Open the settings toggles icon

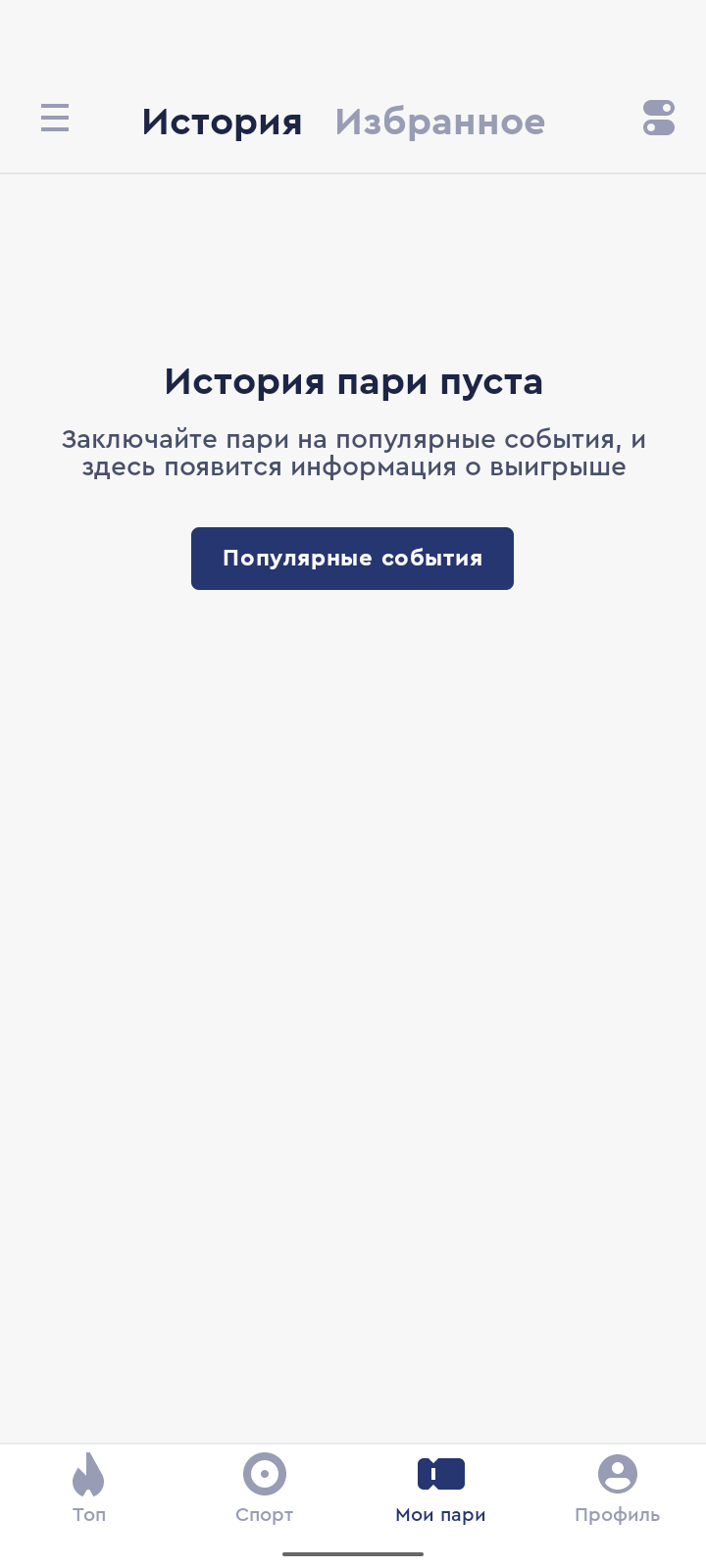coord(659,118)
